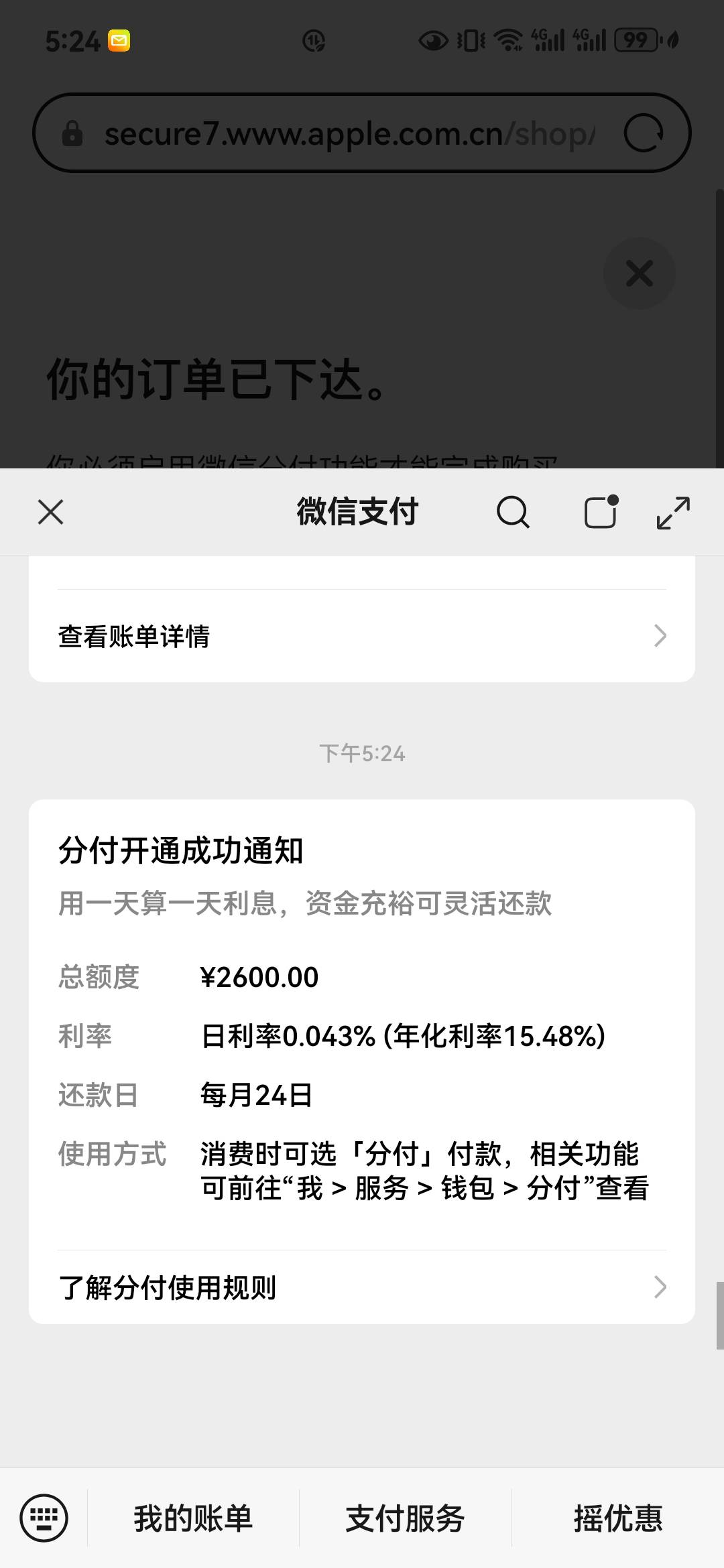Image resolution: width=724 pixels, height=1568 pixels.
Task: Close the 微信支付 panel
Action: (51, 513)
